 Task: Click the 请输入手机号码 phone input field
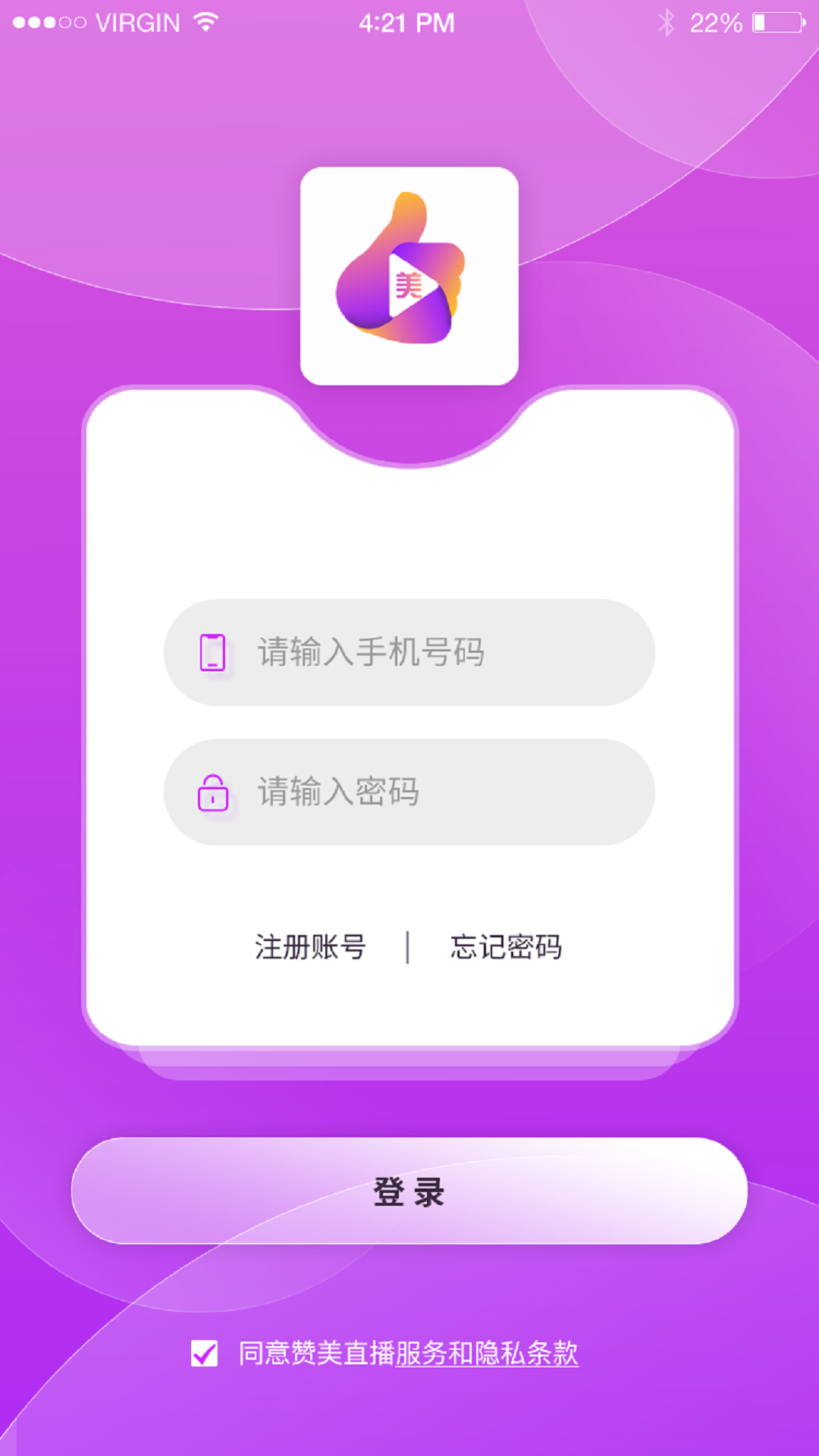(x=409, y=654)
